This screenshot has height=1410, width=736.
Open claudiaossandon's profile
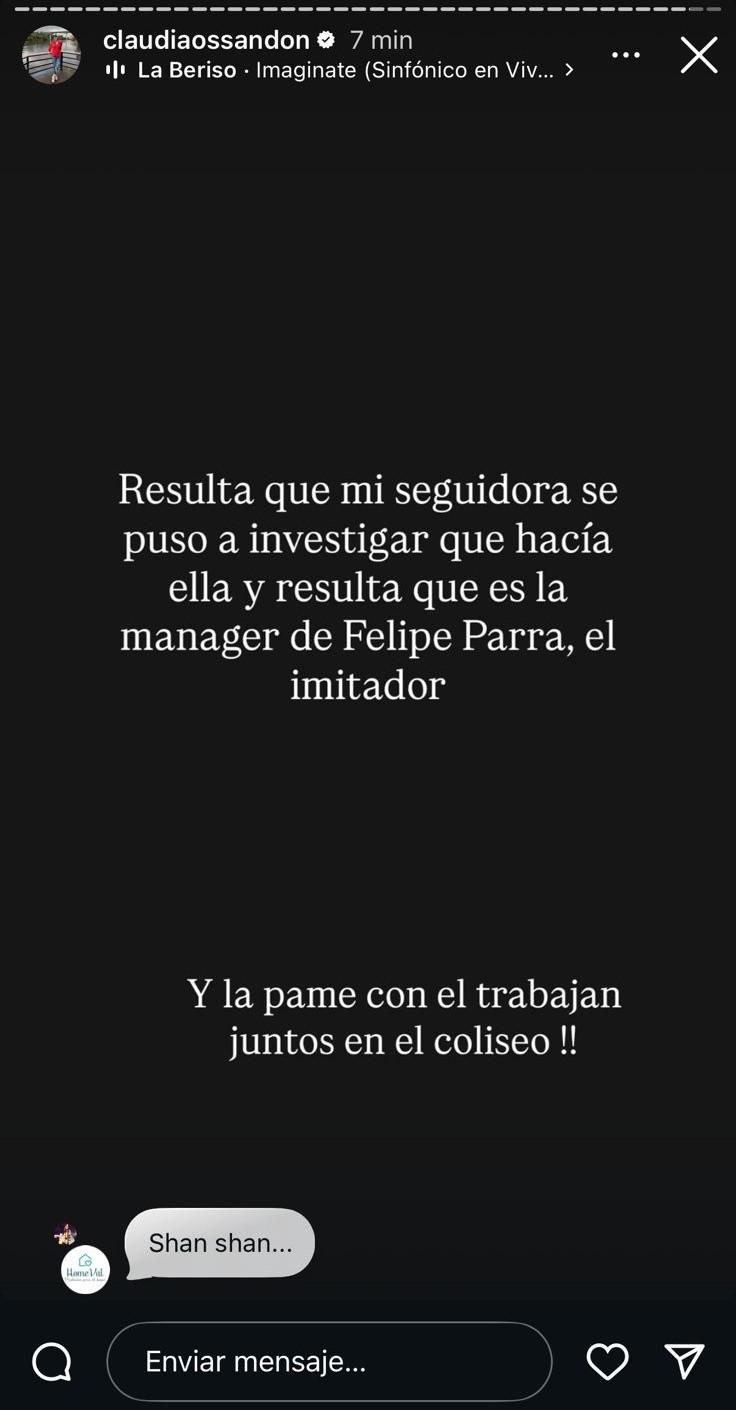206,40
